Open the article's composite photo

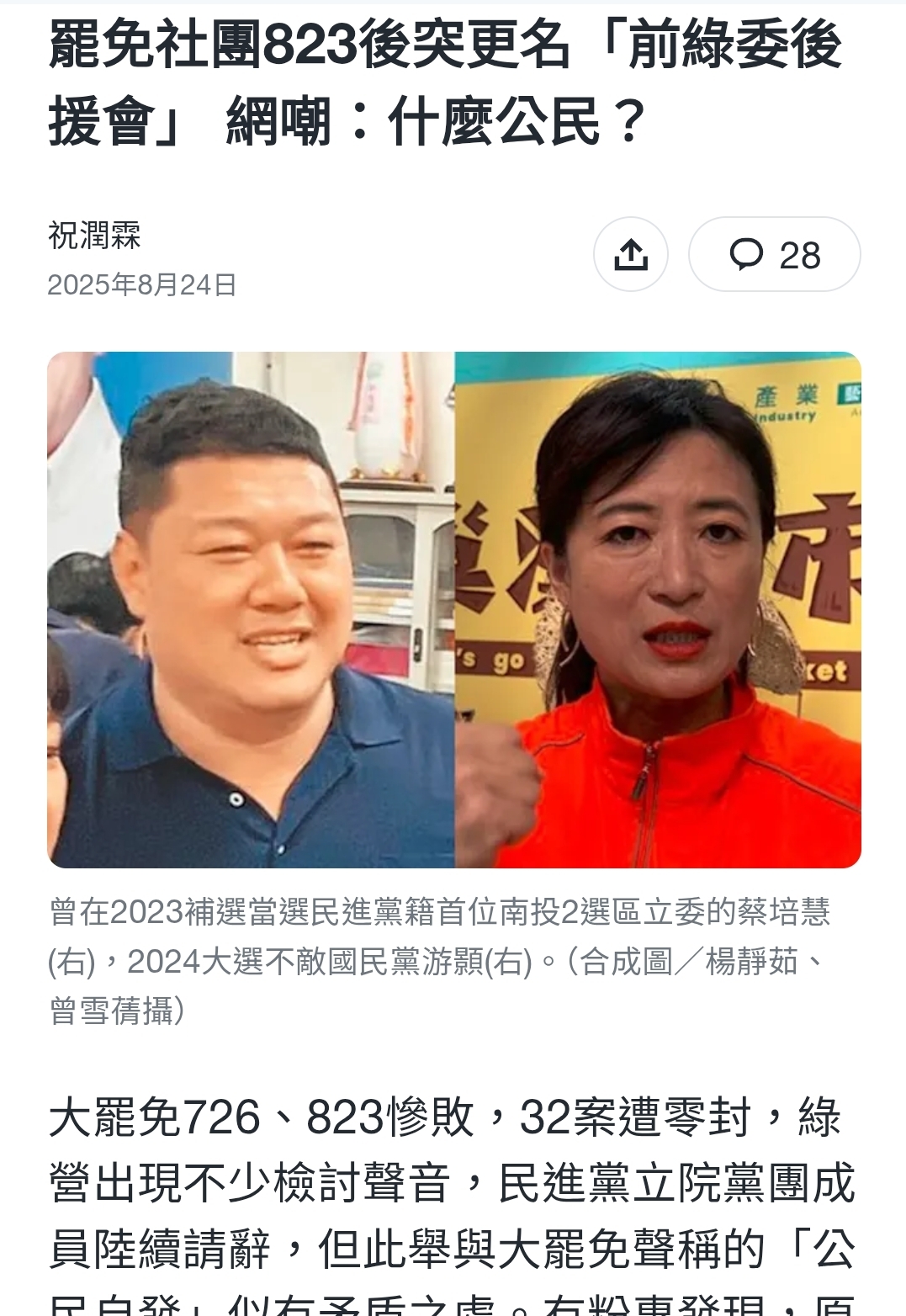click(x=454, y=609)
